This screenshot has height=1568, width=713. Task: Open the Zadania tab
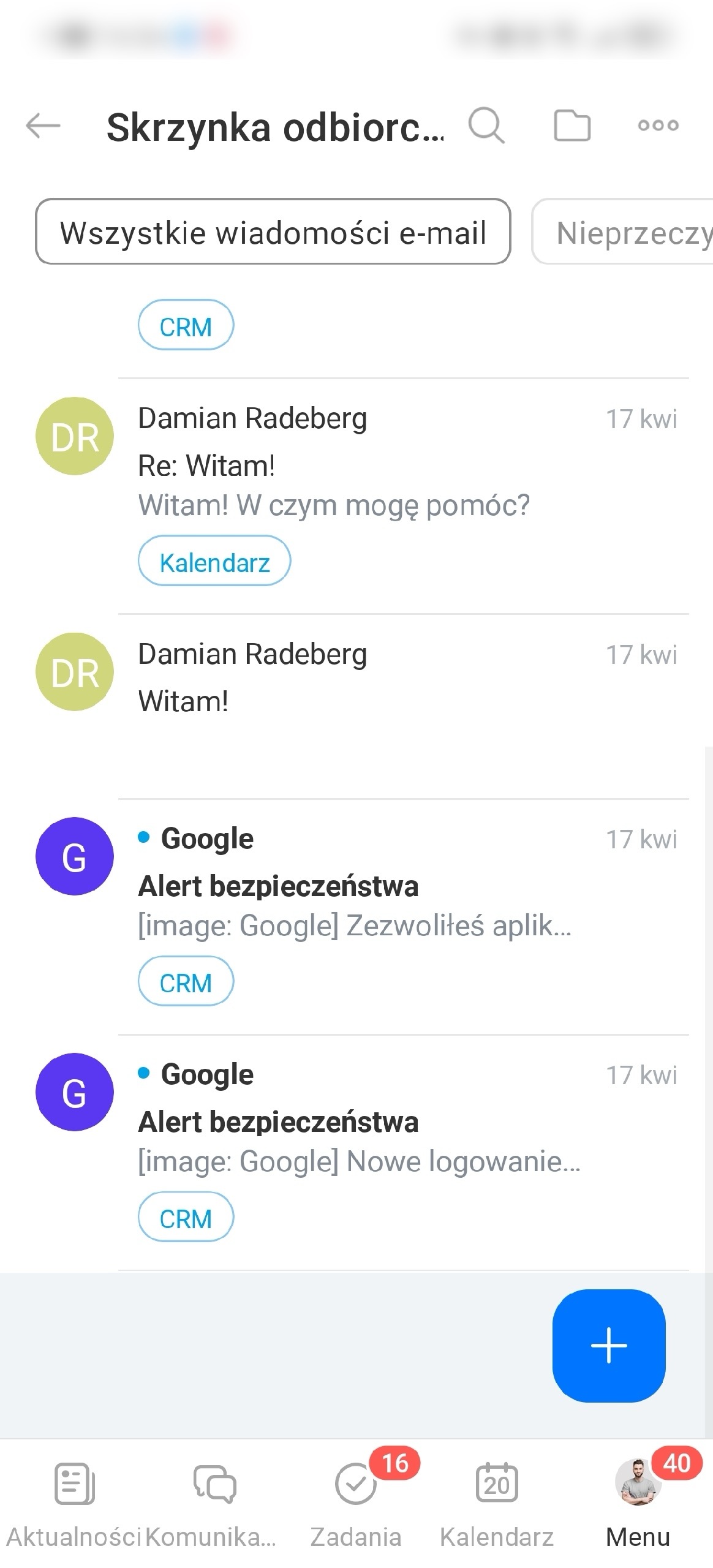click(356, 1501)
